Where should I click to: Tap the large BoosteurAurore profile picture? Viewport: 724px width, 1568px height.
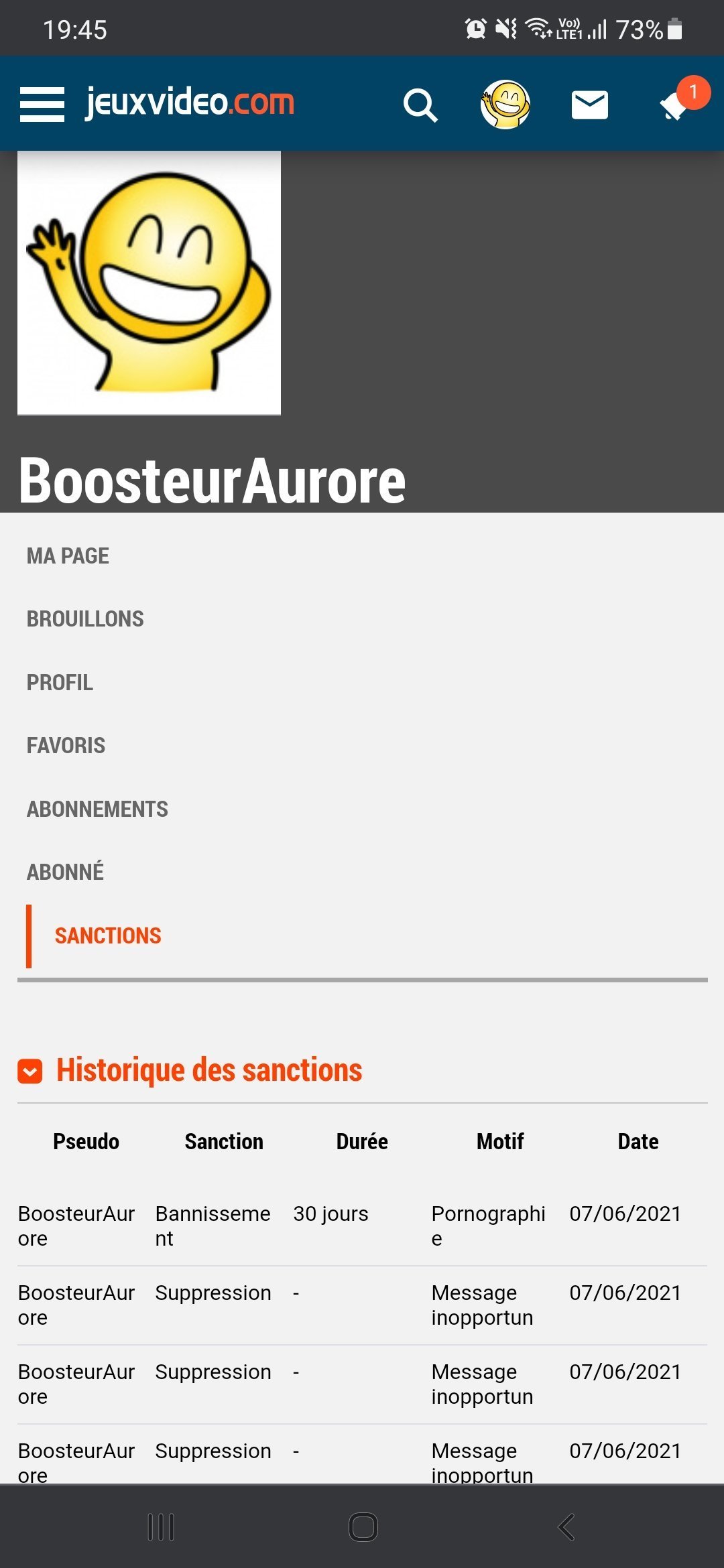coord(149,283)
